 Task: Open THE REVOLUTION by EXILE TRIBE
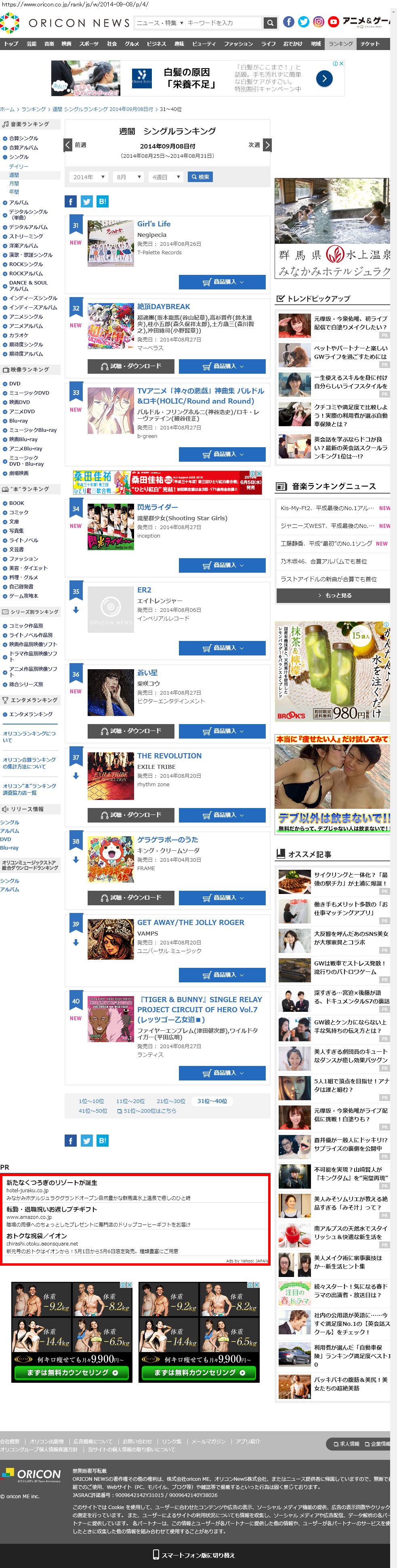coord(169,756)
